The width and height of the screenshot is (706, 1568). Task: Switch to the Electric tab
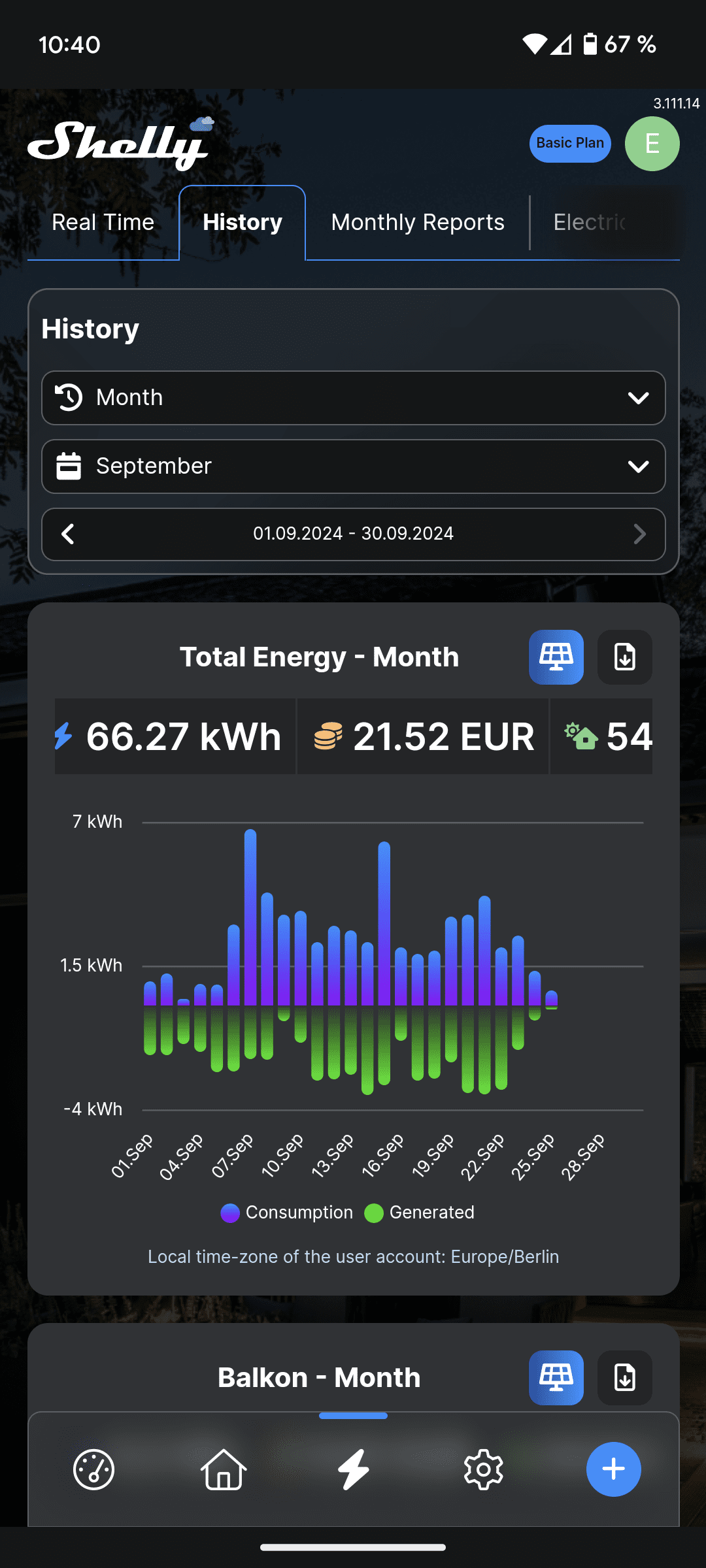590,223
